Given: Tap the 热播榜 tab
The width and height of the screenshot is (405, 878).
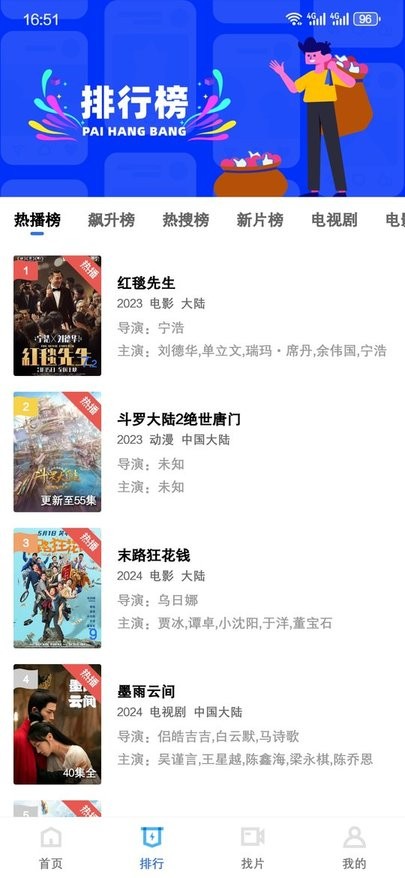Looking at the screenshot, I should 37,220.
